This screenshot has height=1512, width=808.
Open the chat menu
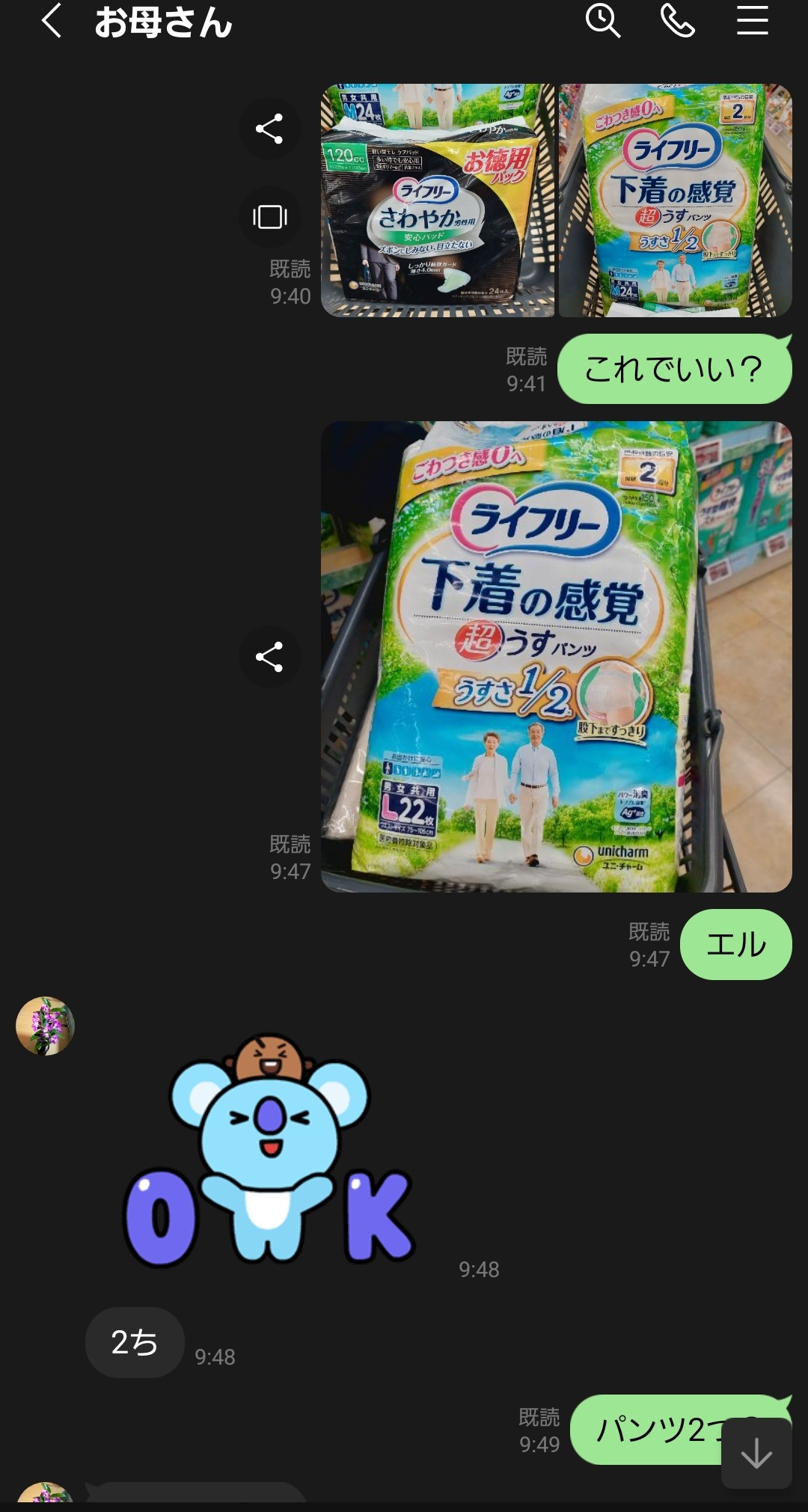pos(752,20)
